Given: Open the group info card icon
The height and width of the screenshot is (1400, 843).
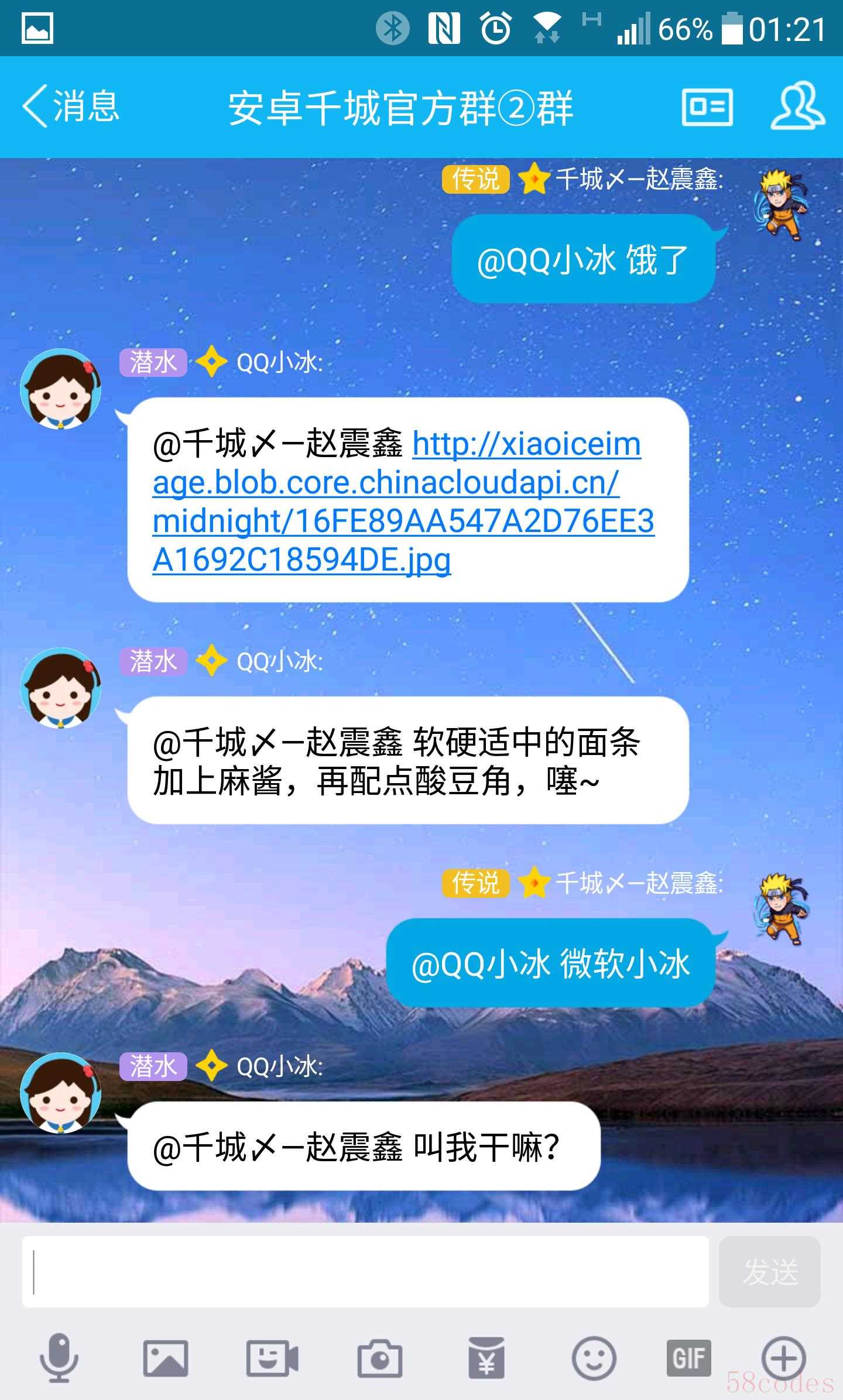Looking at the screenshot, I should tap(707, 107).
